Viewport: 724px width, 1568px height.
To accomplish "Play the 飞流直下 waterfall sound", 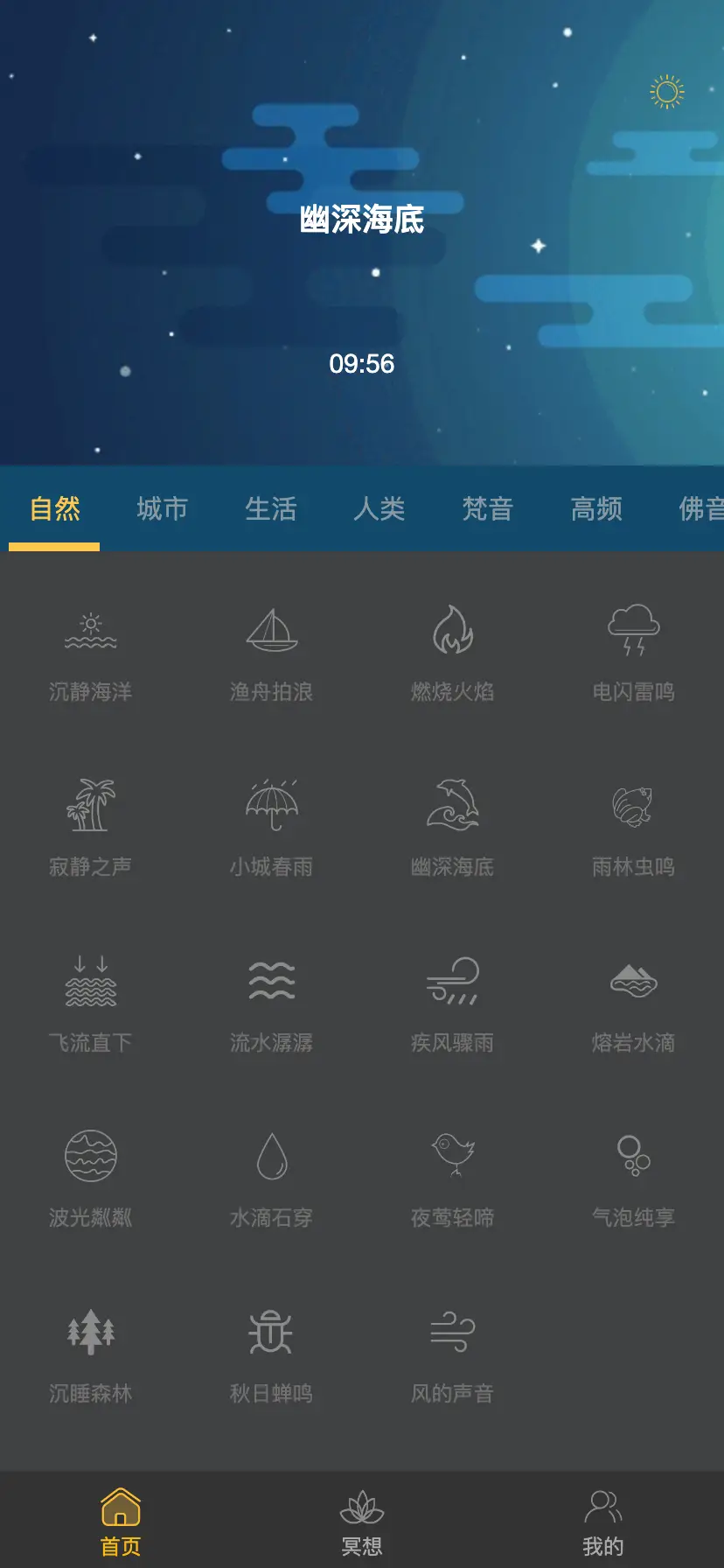I will coord(91,1002).
